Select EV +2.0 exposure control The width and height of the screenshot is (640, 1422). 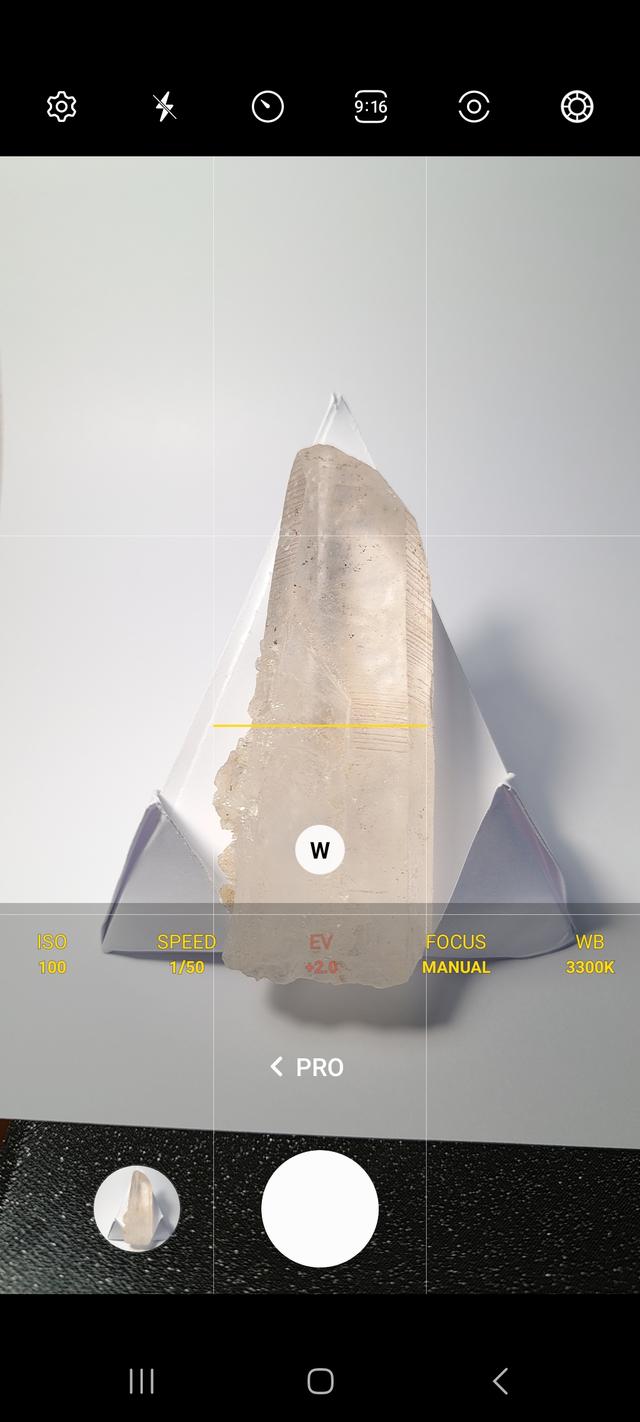coord(320,954)
